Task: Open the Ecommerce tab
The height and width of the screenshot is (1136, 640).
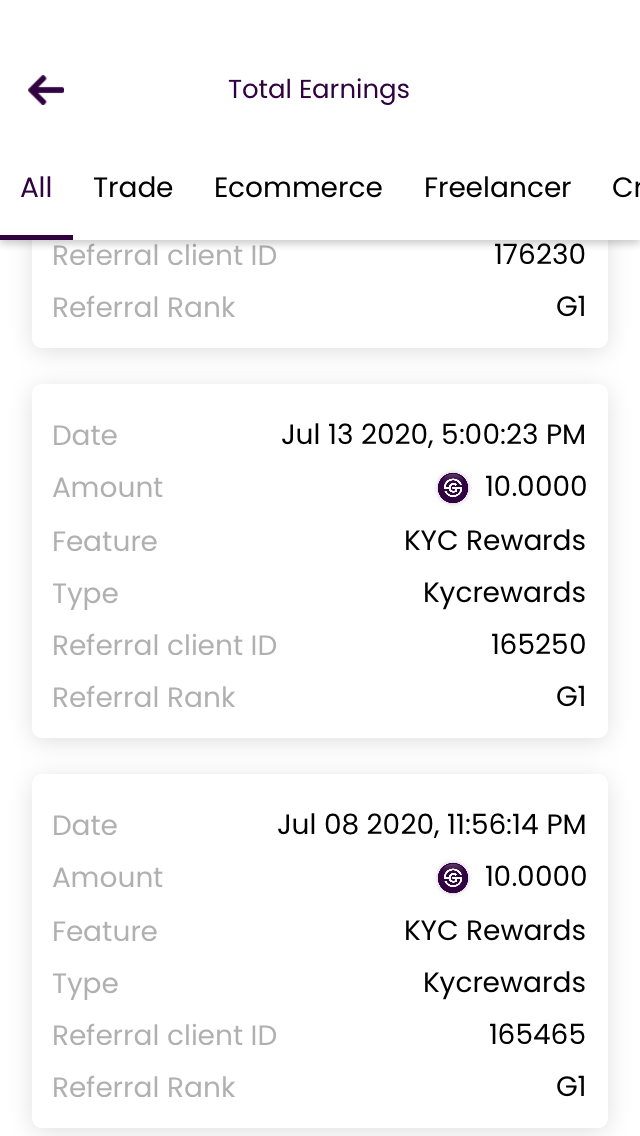Action: coord(298,188)
